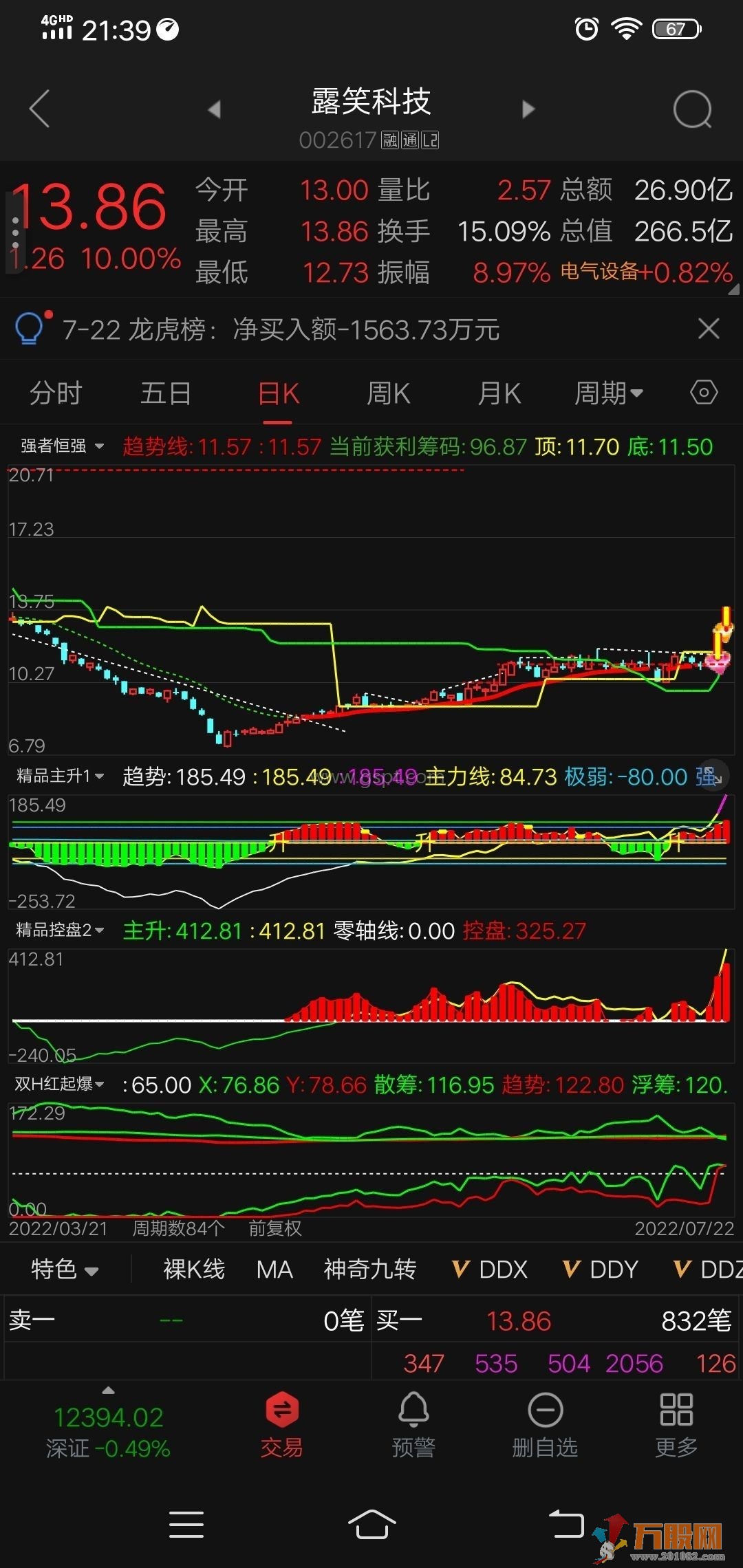Screen dimensions: 743x1568
Task: Go back using the top-left arrow
Action: coord(40,109)
